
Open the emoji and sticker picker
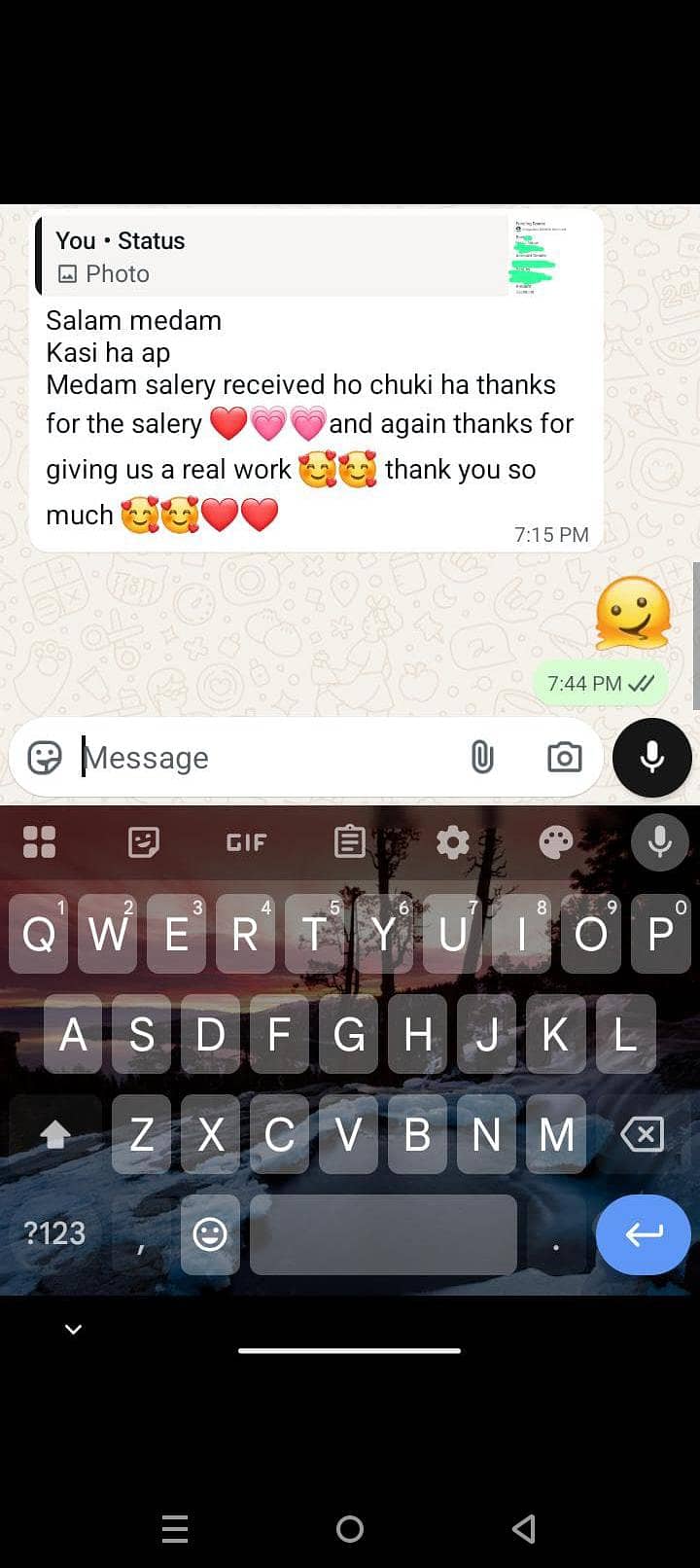45,757
